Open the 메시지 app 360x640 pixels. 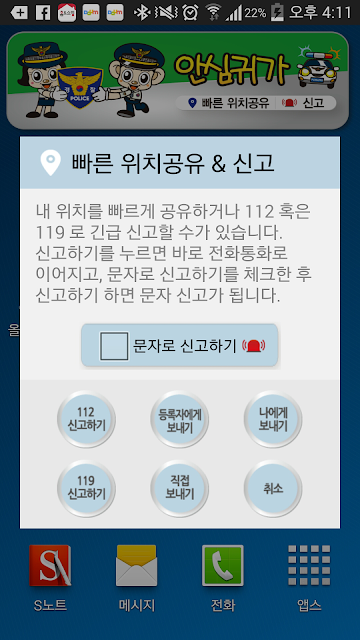pos(136,578)
